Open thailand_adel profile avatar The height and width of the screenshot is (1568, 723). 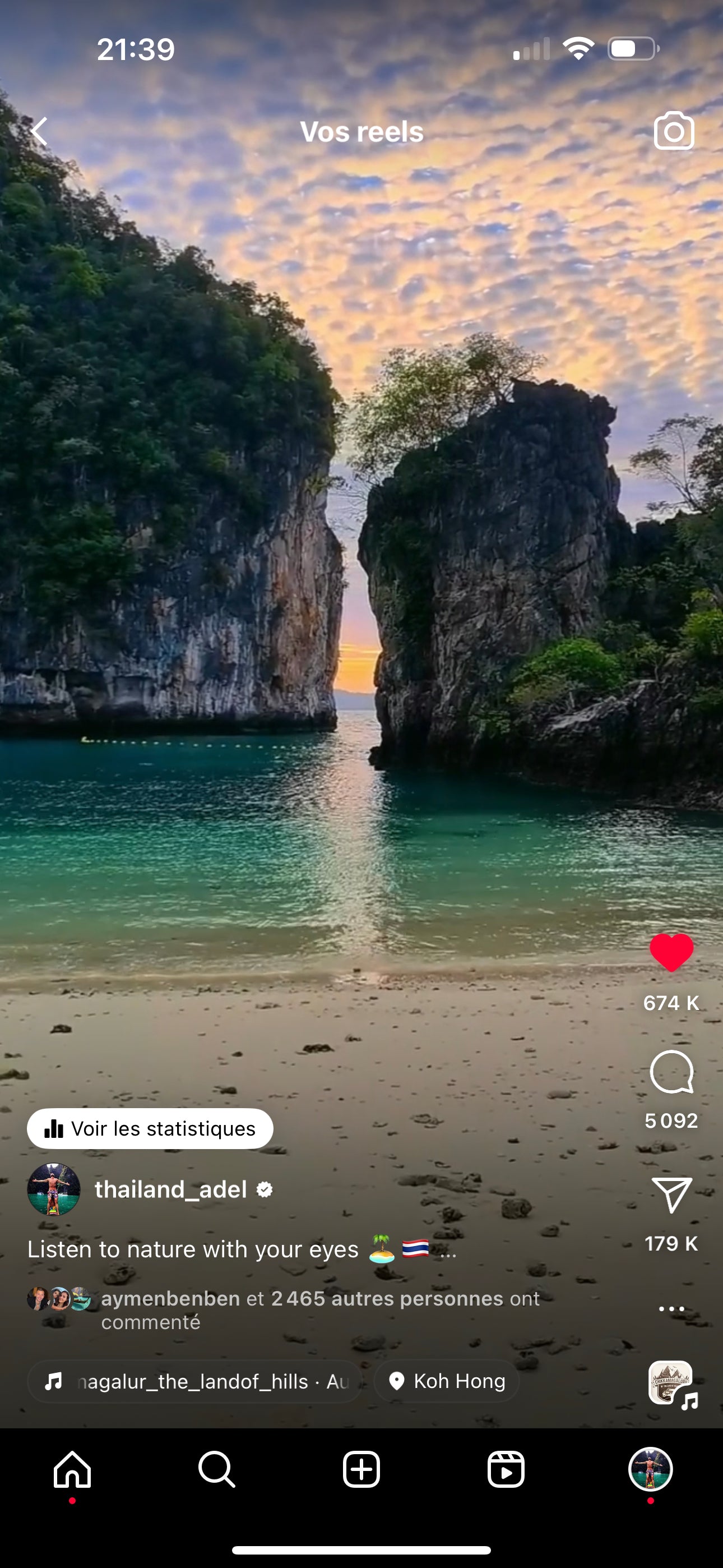point(54,1189)
